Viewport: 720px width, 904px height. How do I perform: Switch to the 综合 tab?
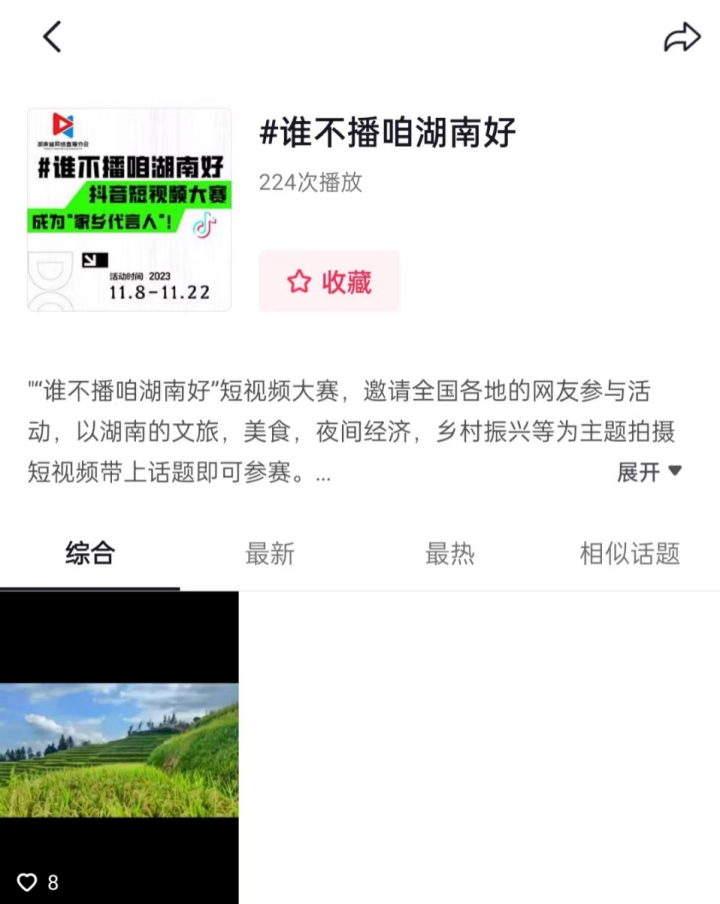[x=90, y=553]
